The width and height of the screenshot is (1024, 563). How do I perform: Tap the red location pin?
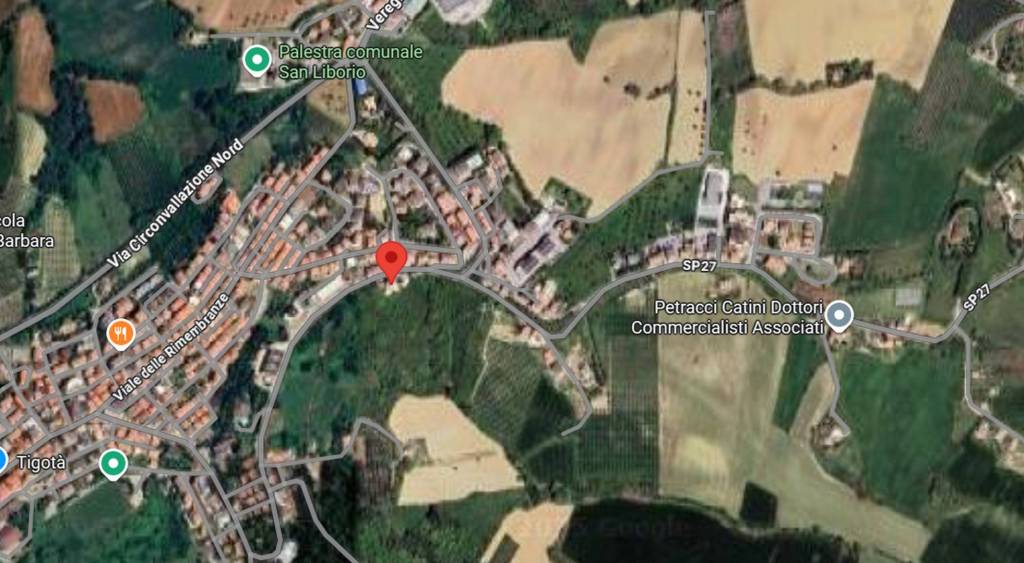pyautogui.click(x=392, y=258)
